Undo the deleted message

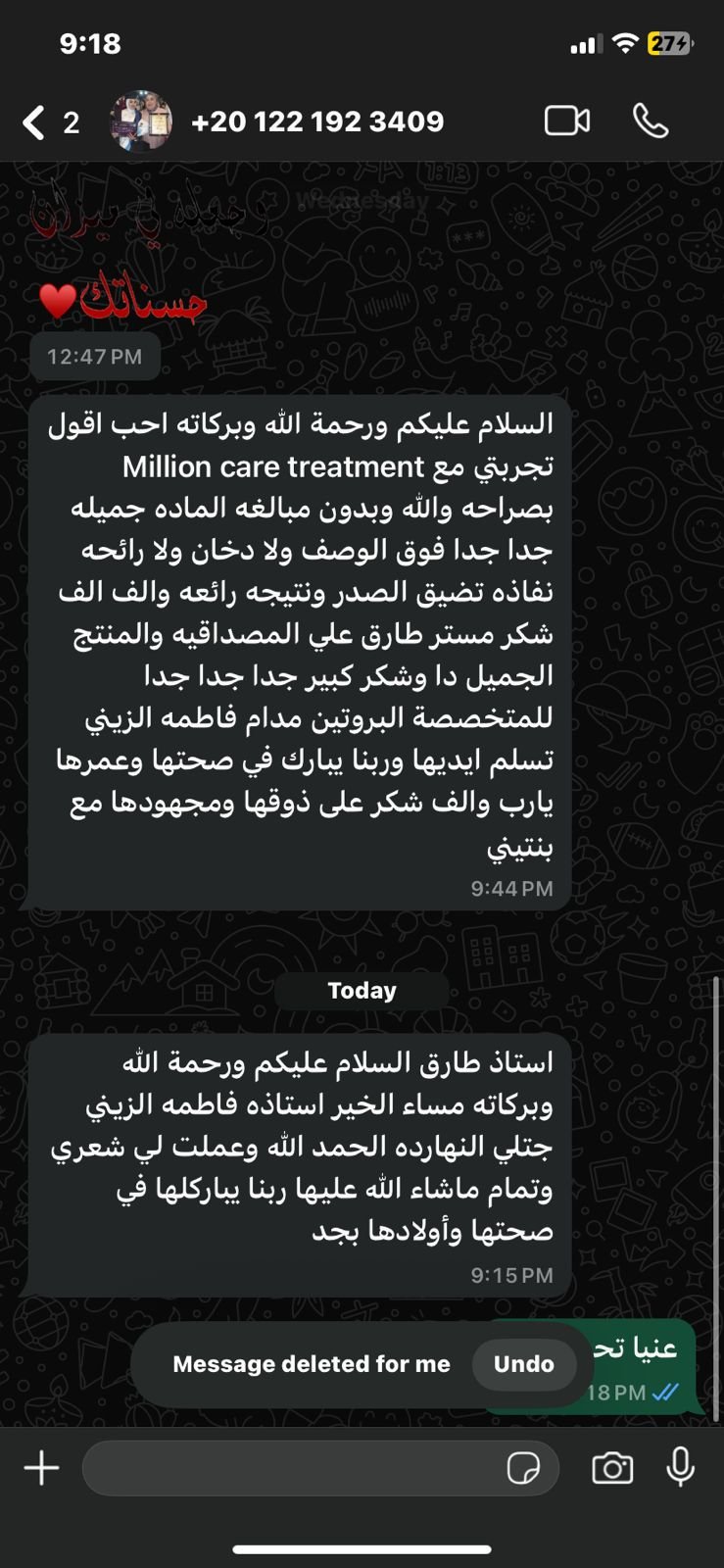[x=522, y=1363]
